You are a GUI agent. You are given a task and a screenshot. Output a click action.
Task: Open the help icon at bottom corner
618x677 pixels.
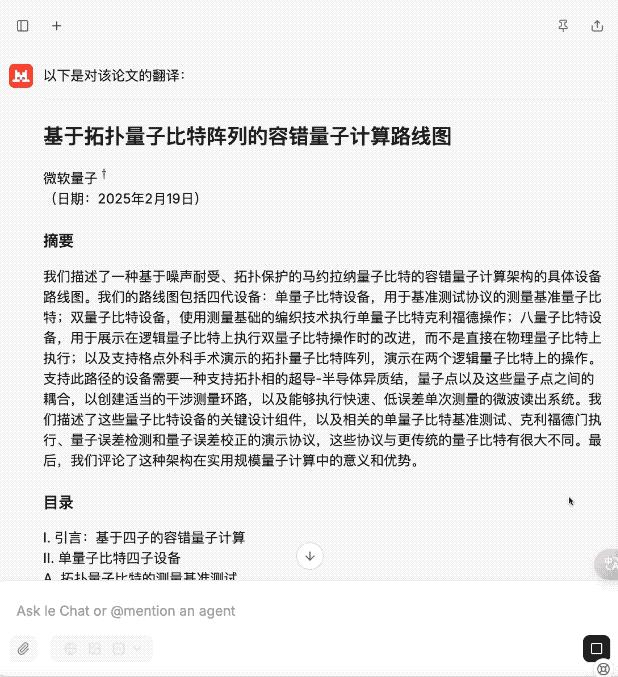tap(604, 669)
